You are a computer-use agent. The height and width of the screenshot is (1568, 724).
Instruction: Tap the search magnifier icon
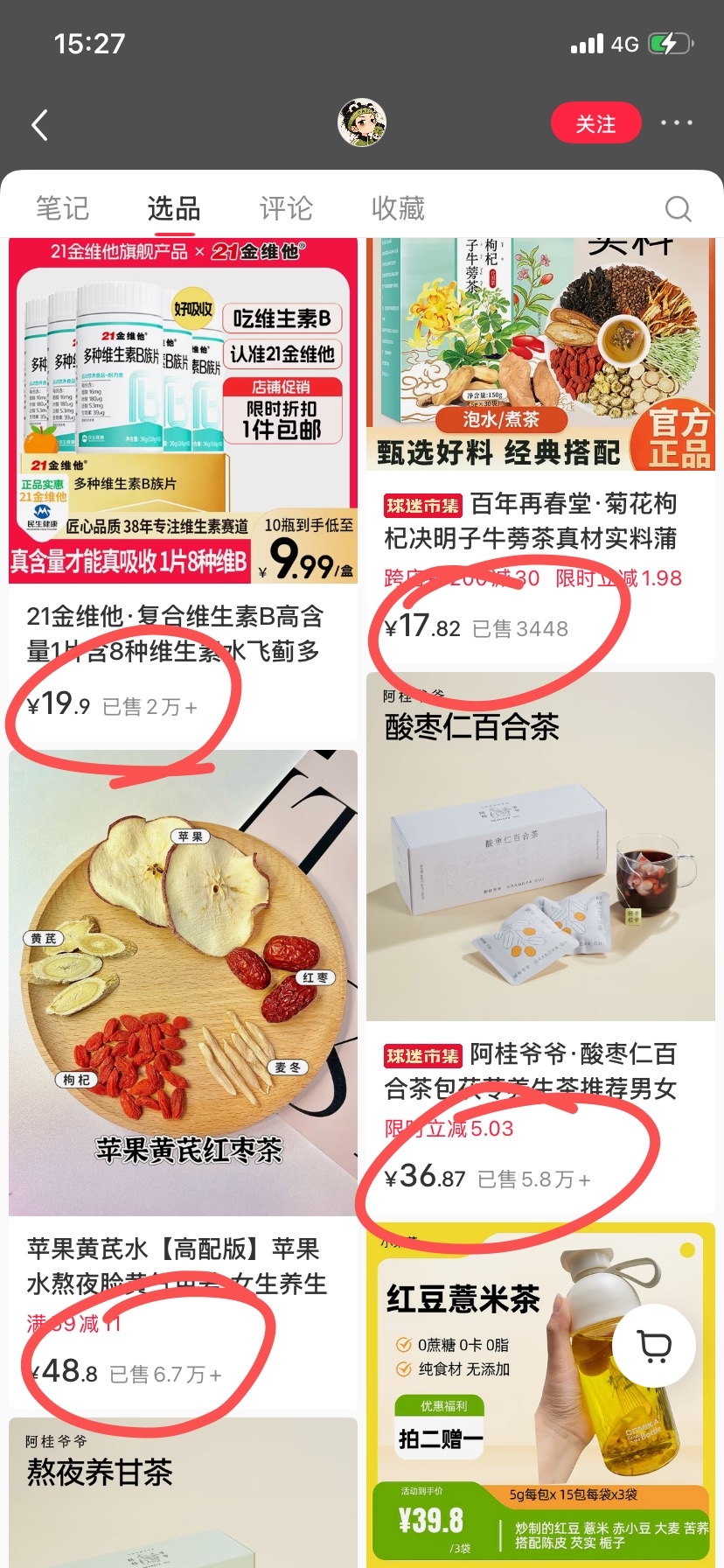[678, 209]
